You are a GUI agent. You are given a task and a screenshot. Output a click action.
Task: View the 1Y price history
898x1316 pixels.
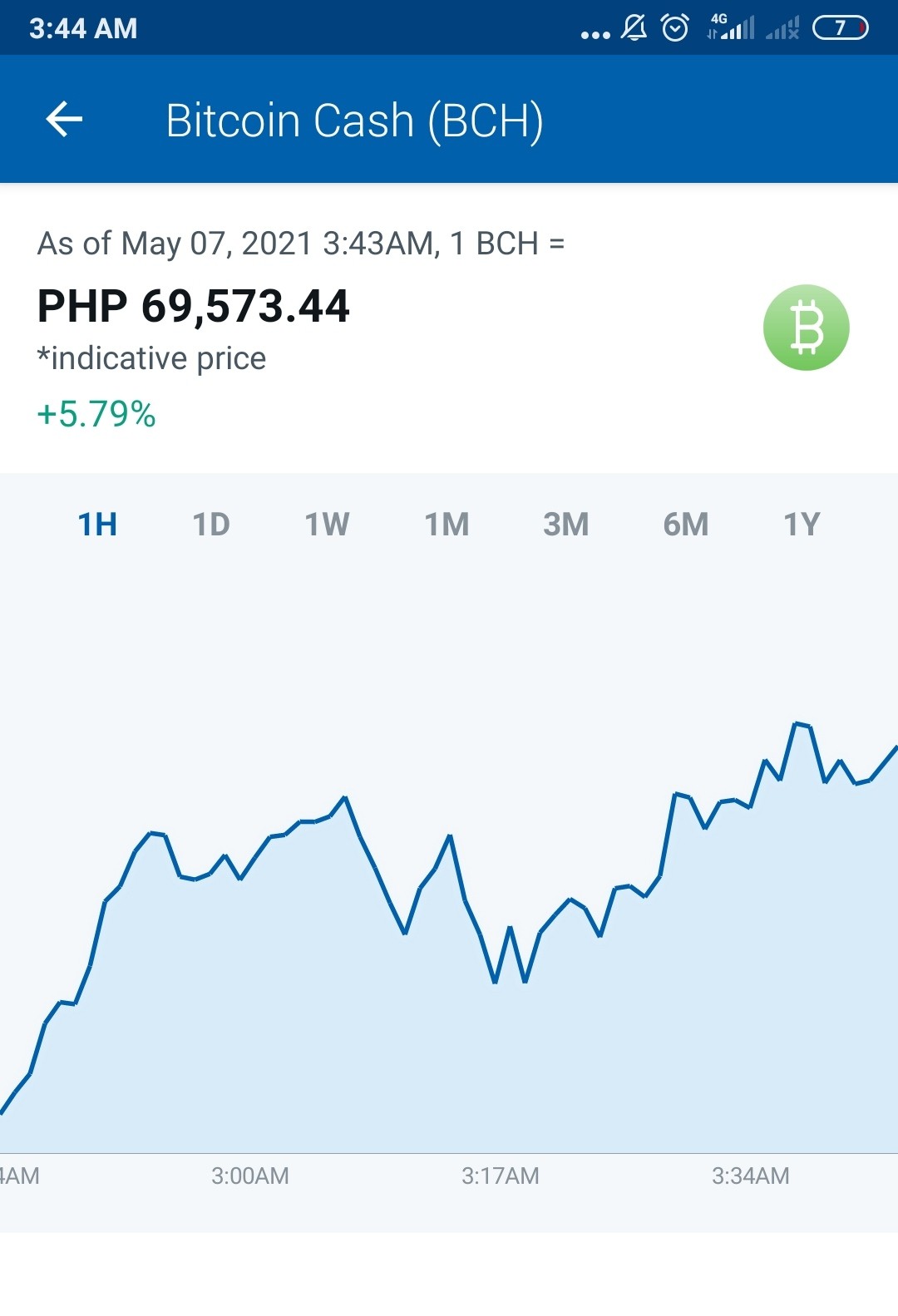coord(802,525)
